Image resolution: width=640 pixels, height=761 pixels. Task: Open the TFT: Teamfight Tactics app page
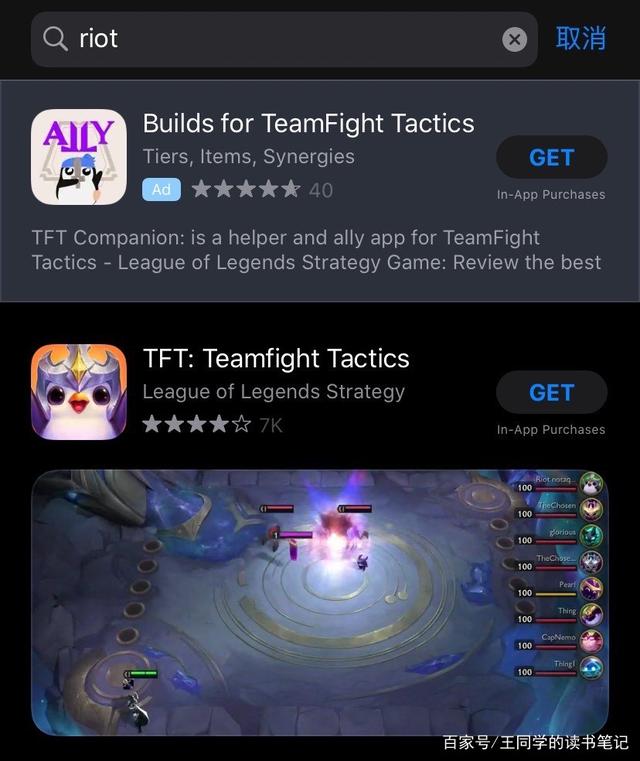click(276, 359)
